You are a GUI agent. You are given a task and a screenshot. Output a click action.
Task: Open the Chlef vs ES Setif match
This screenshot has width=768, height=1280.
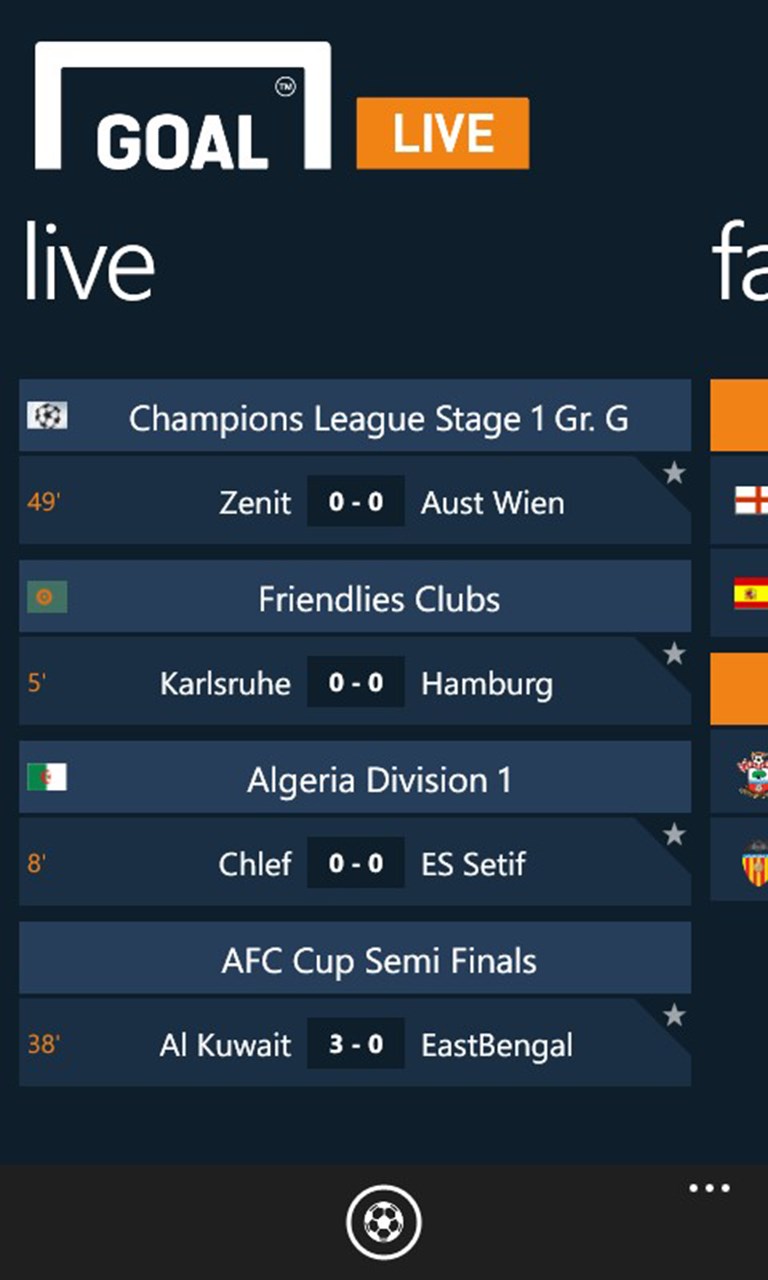coord(354,863)
